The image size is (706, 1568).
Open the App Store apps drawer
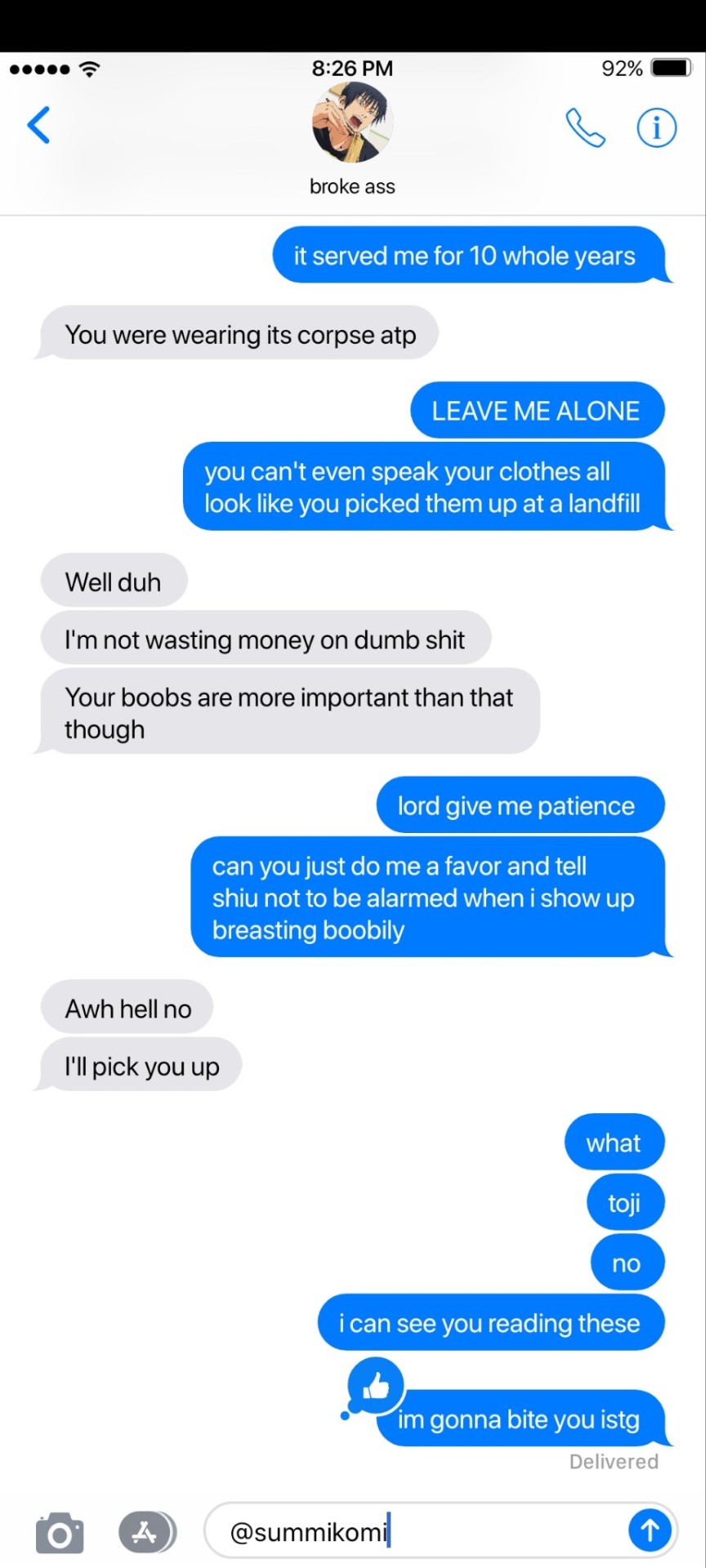(x=146, y=1532)
